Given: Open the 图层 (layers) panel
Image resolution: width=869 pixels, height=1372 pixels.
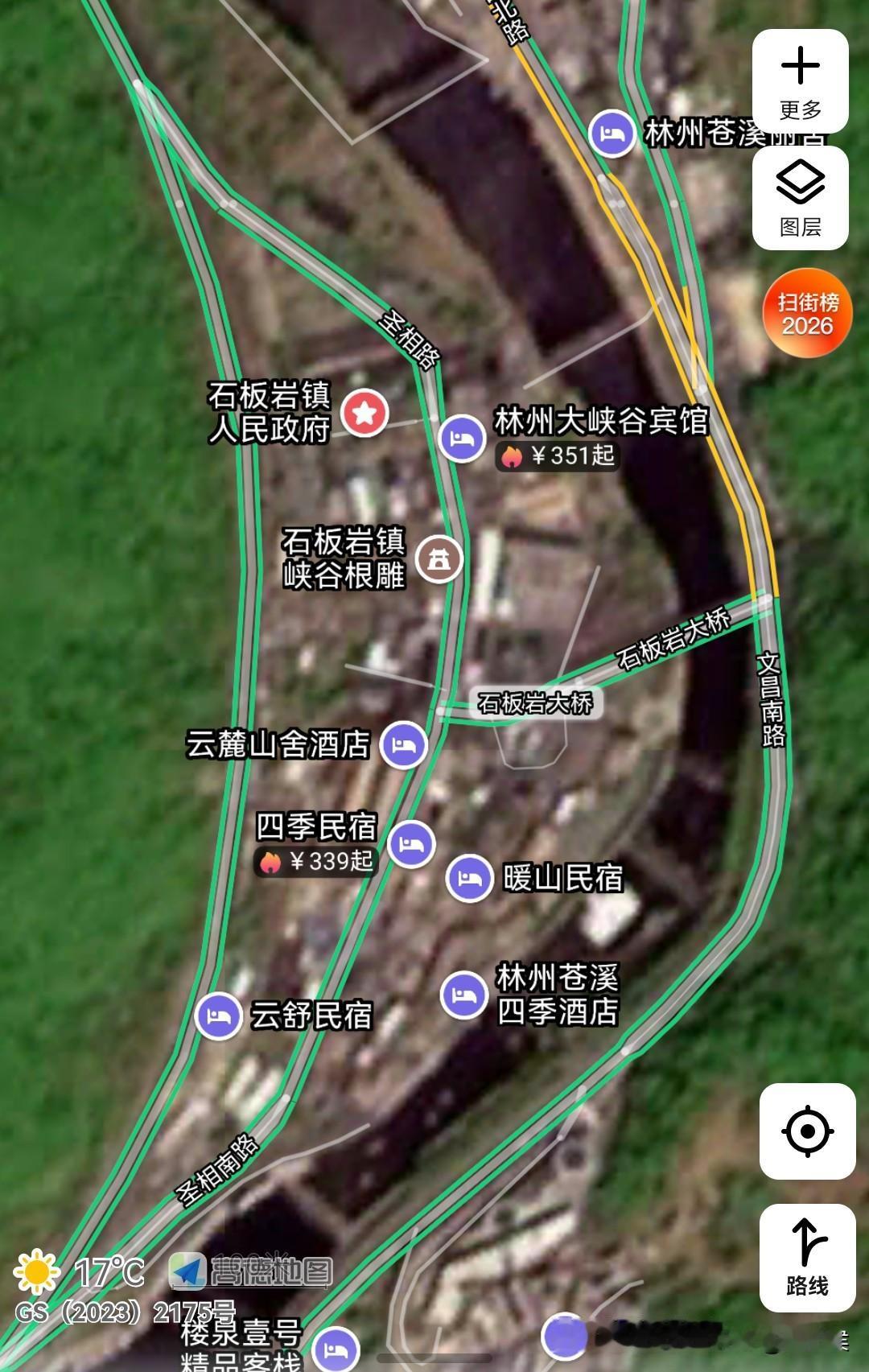Looking at the screenshot, I should pyautogui.click(x=801, y=193).
